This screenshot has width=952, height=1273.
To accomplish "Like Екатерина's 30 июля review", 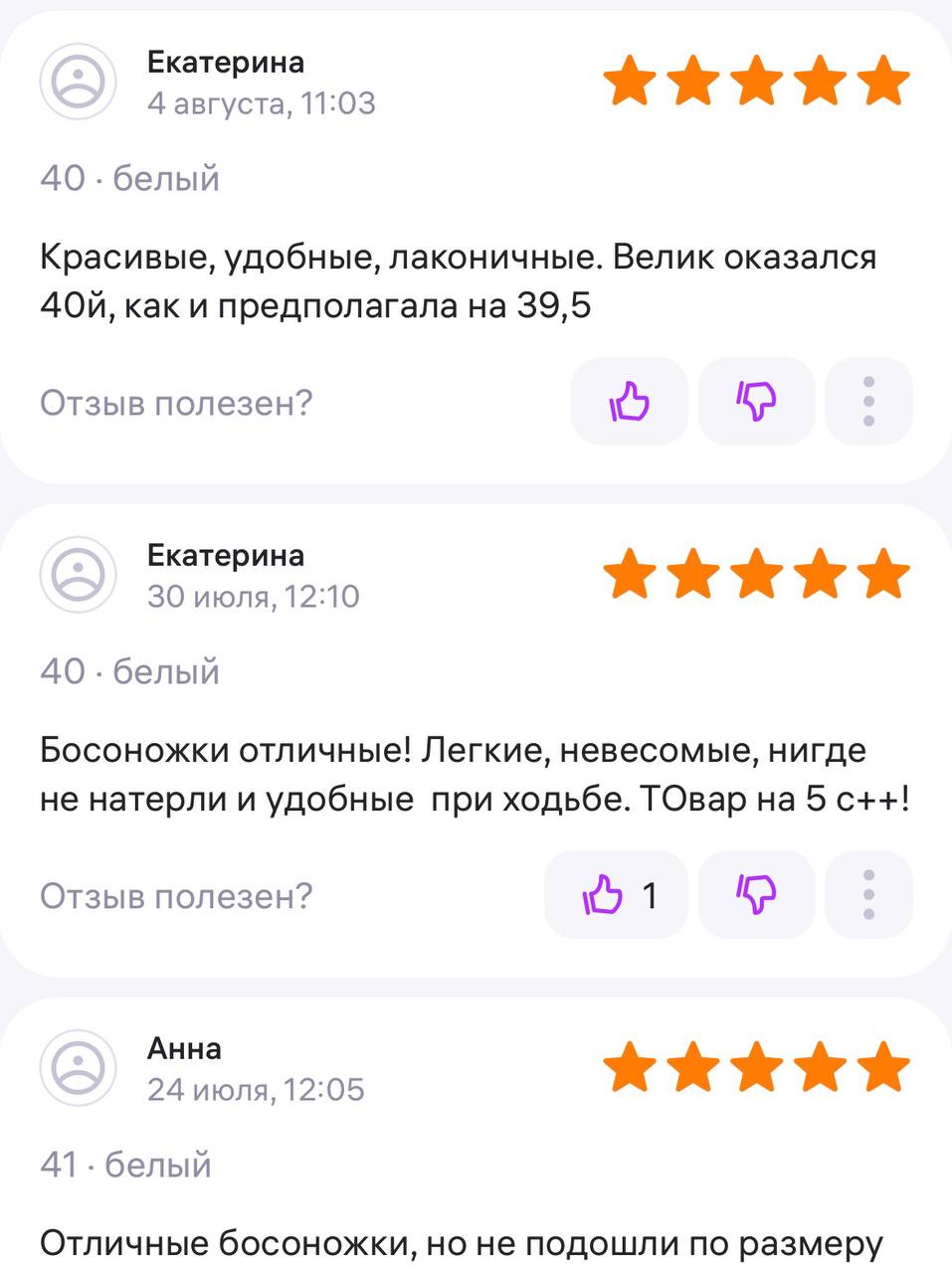I will coord(616,895).
